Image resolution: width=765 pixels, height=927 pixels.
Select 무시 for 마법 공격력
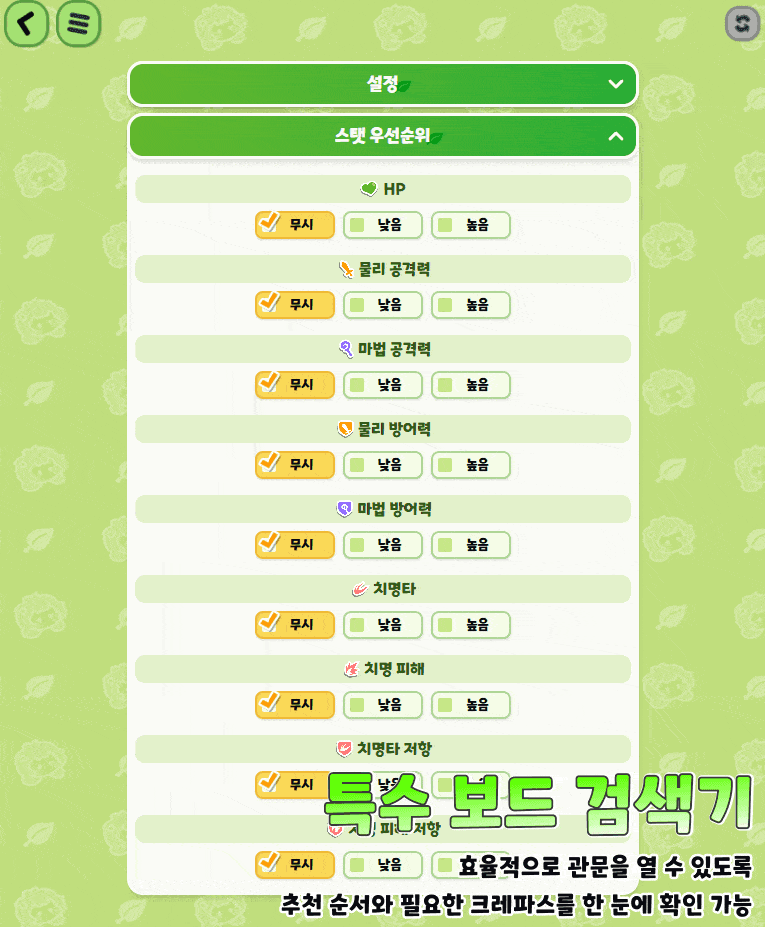pyautogui.click(x=295, y=385)
